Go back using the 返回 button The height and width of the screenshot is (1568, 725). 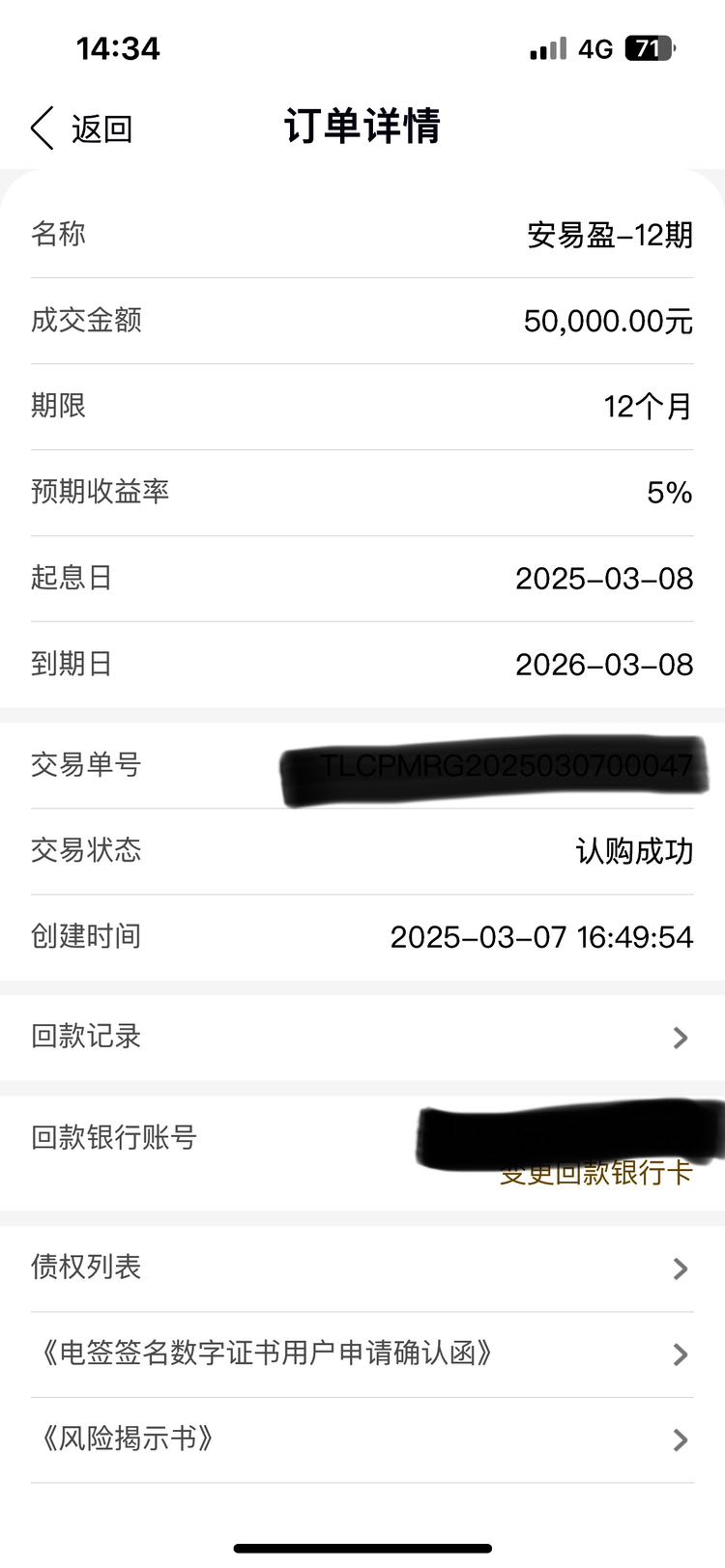pos(81,128)
